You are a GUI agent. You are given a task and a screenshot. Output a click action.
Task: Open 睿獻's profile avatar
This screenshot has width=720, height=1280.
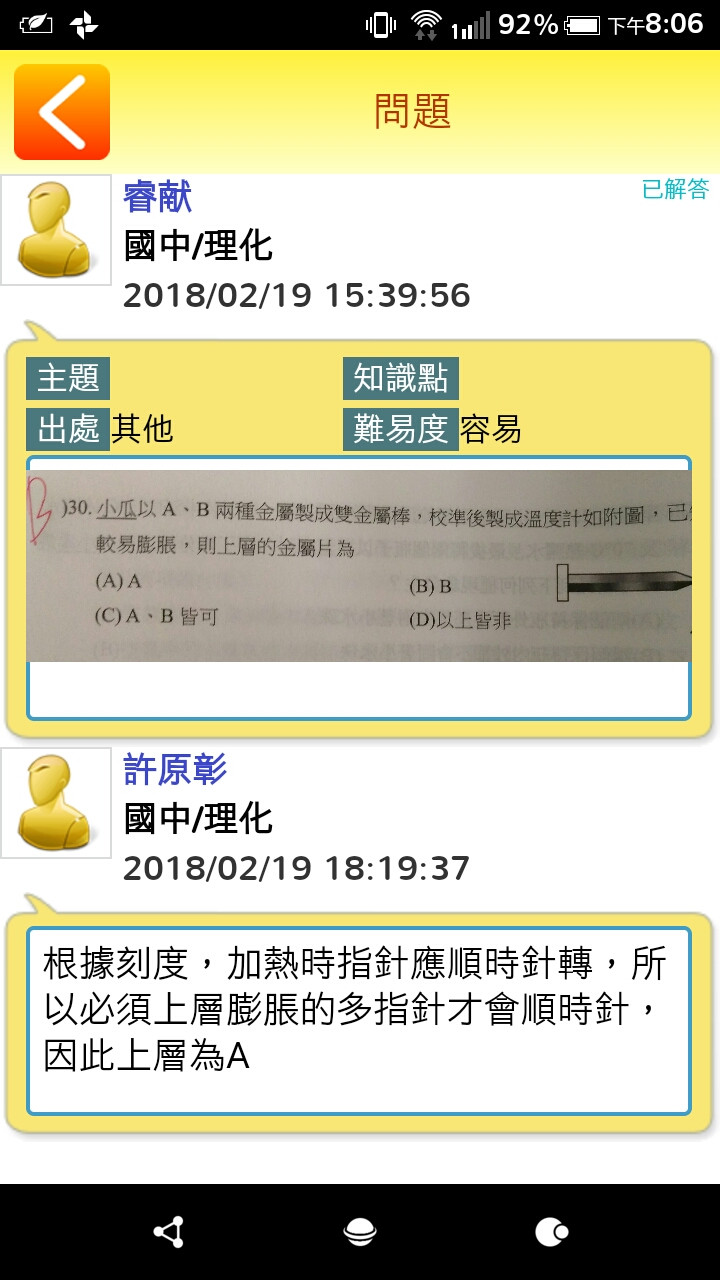coord(56,230)
